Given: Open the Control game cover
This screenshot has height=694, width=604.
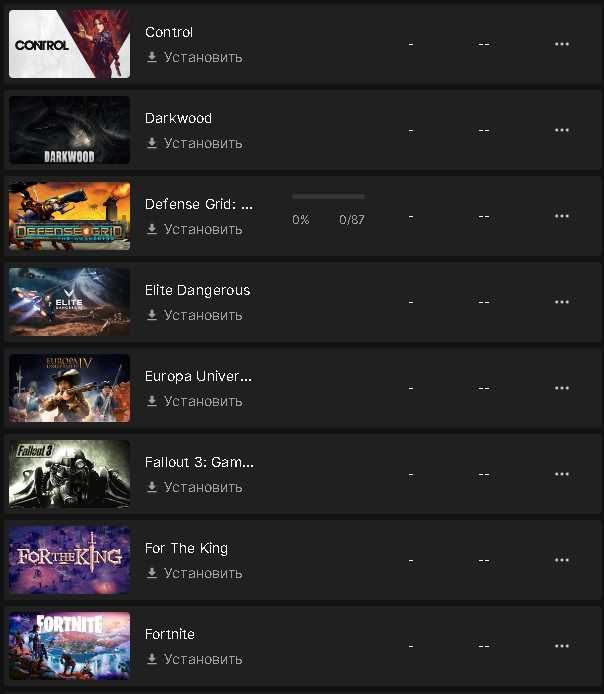Looking at the screenshot, I should point(69,44).
